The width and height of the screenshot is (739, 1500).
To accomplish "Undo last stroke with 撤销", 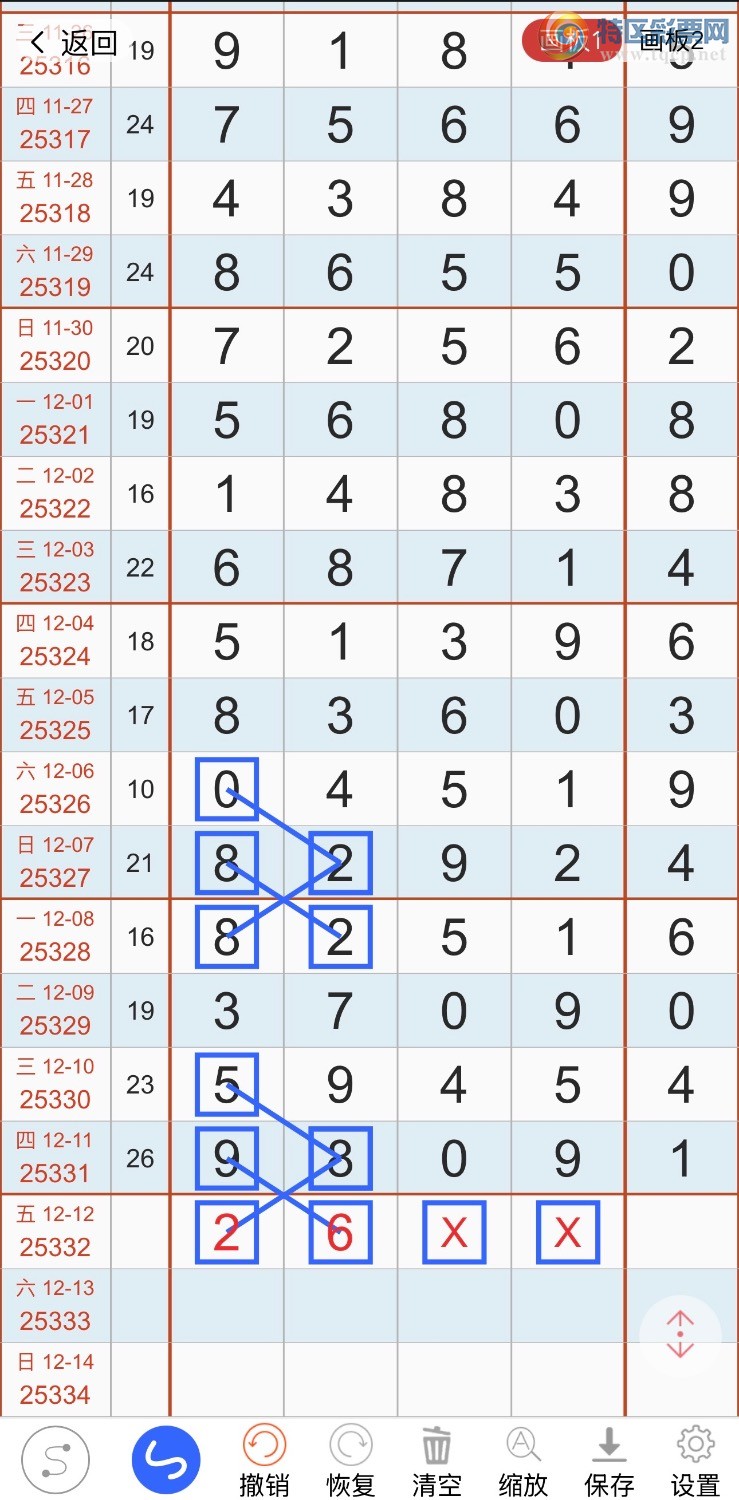I will [x=264, y=1461].
